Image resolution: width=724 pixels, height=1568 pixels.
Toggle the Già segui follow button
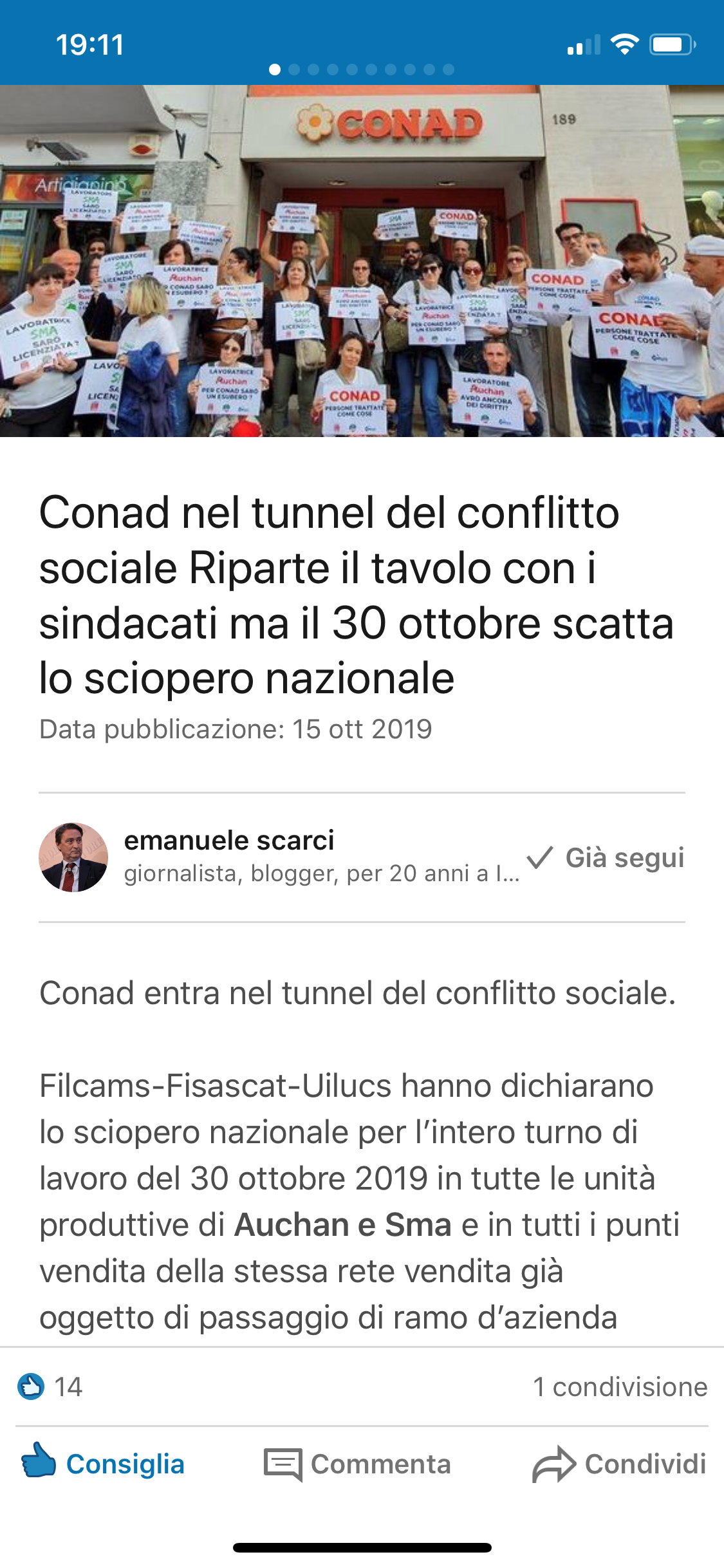606,857
